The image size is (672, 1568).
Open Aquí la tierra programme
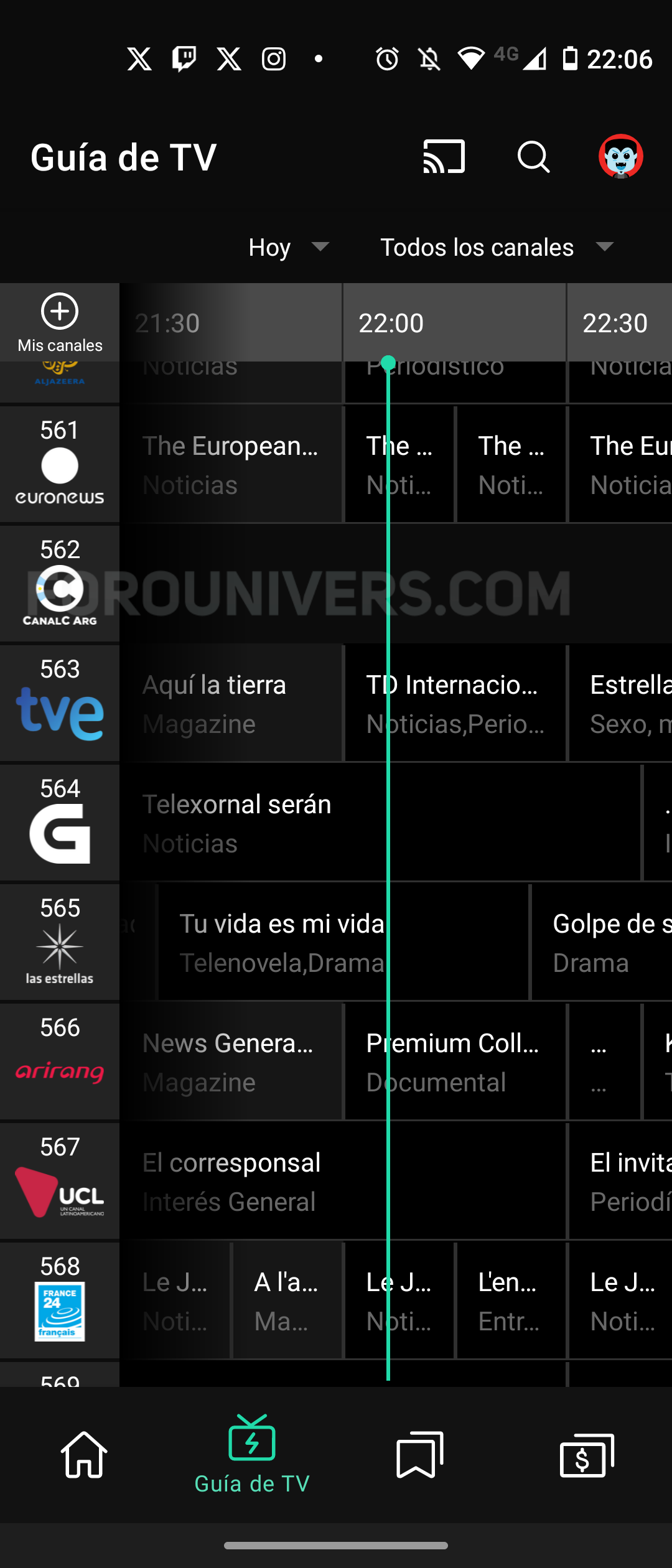click(230, 703)
